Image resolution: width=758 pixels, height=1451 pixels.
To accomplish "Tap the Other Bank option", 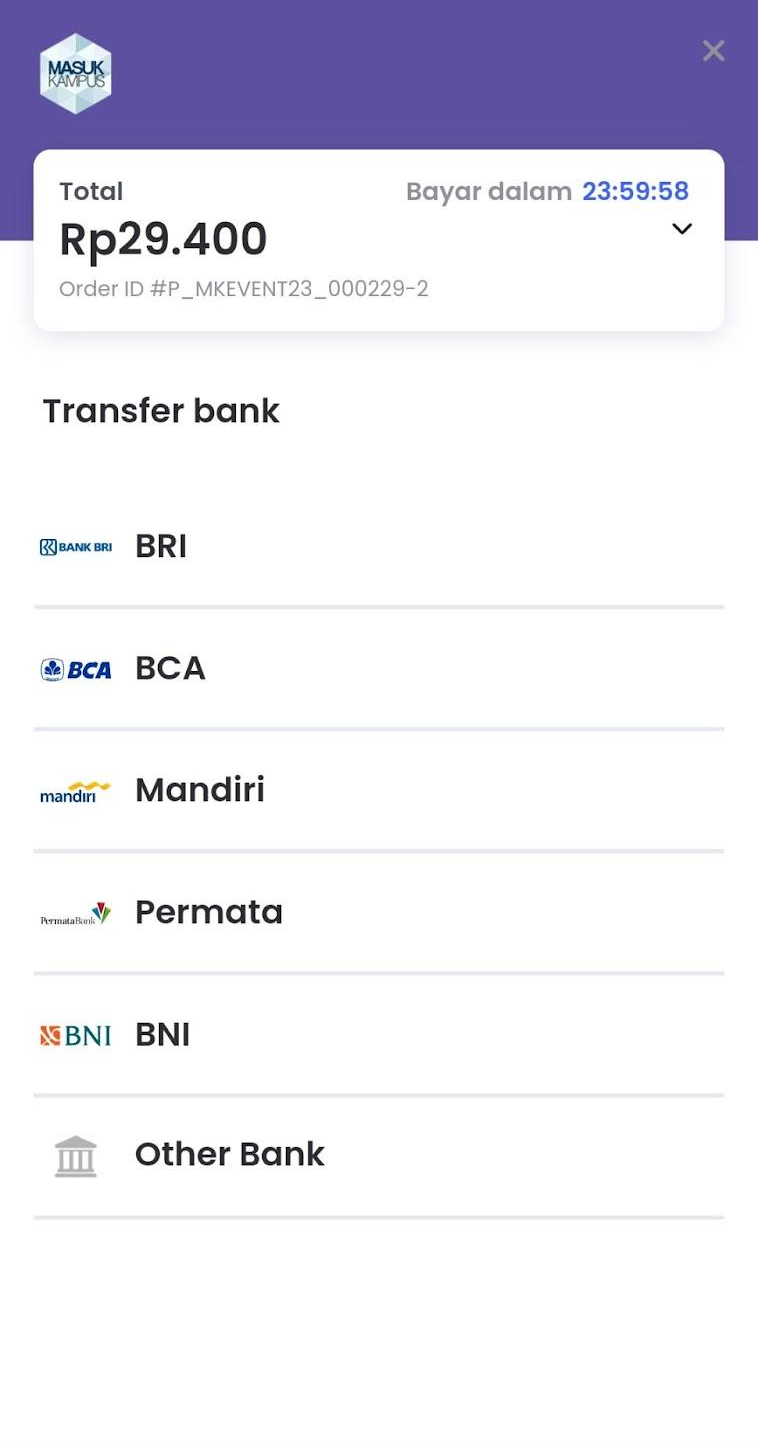I will pos(378,1155).
